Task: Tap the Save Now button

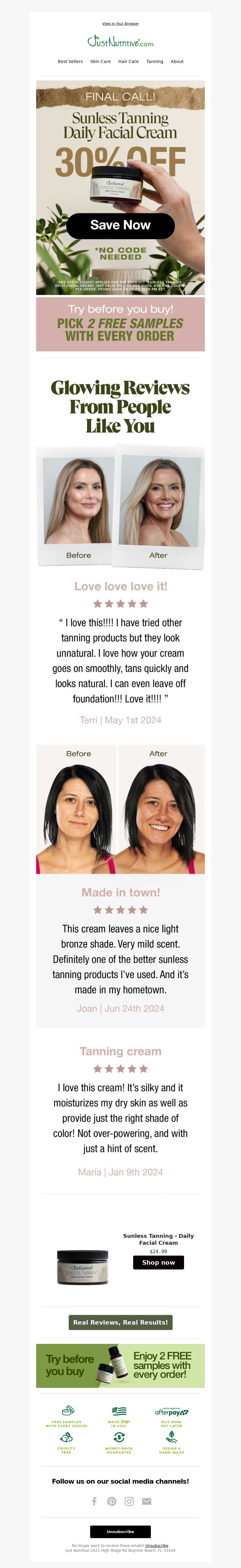Action: click(120, 225)
